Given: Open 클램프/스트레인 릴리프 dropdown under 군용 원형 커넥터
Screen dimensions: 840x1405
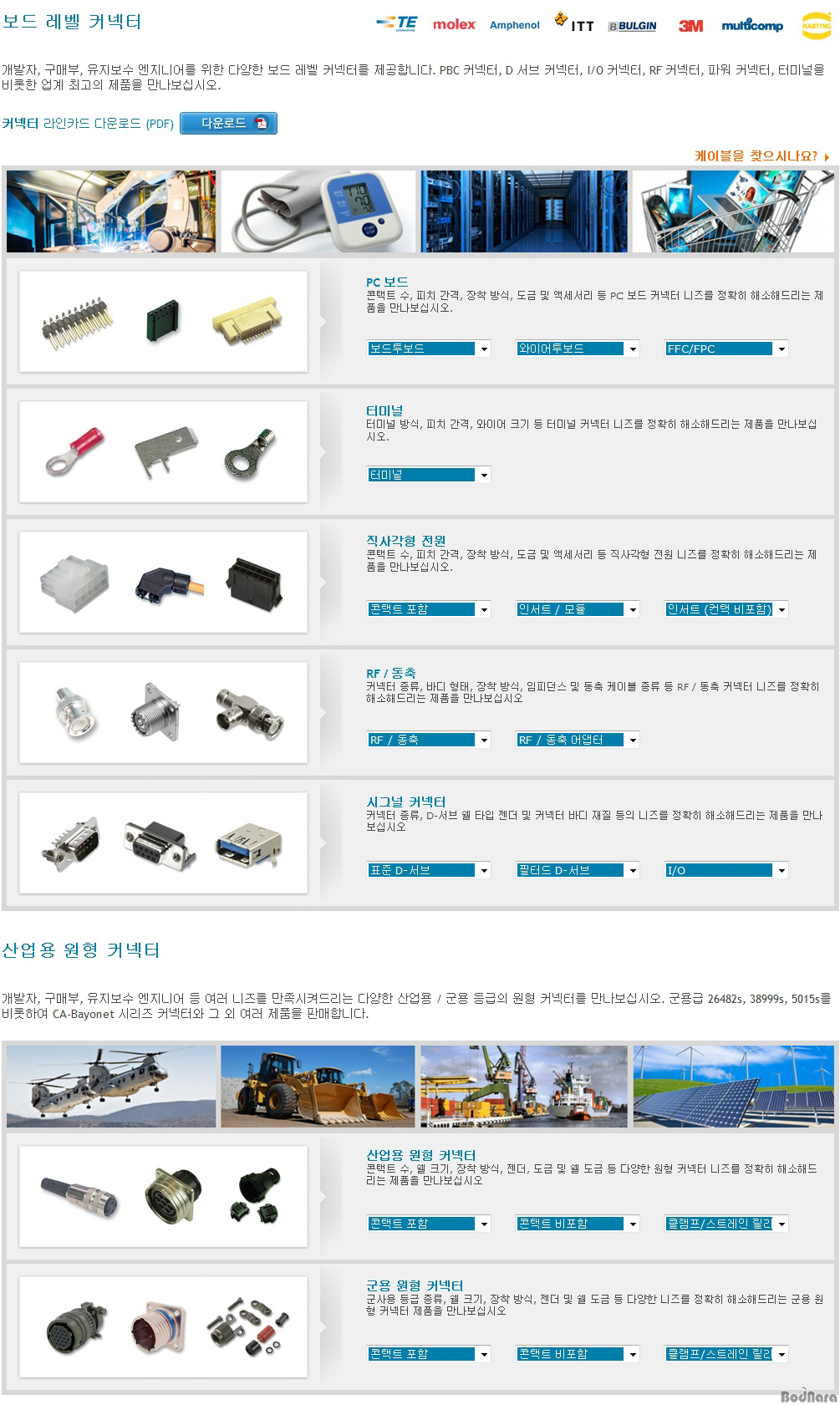Looking at the screenshot, I should click(726, 1354).
